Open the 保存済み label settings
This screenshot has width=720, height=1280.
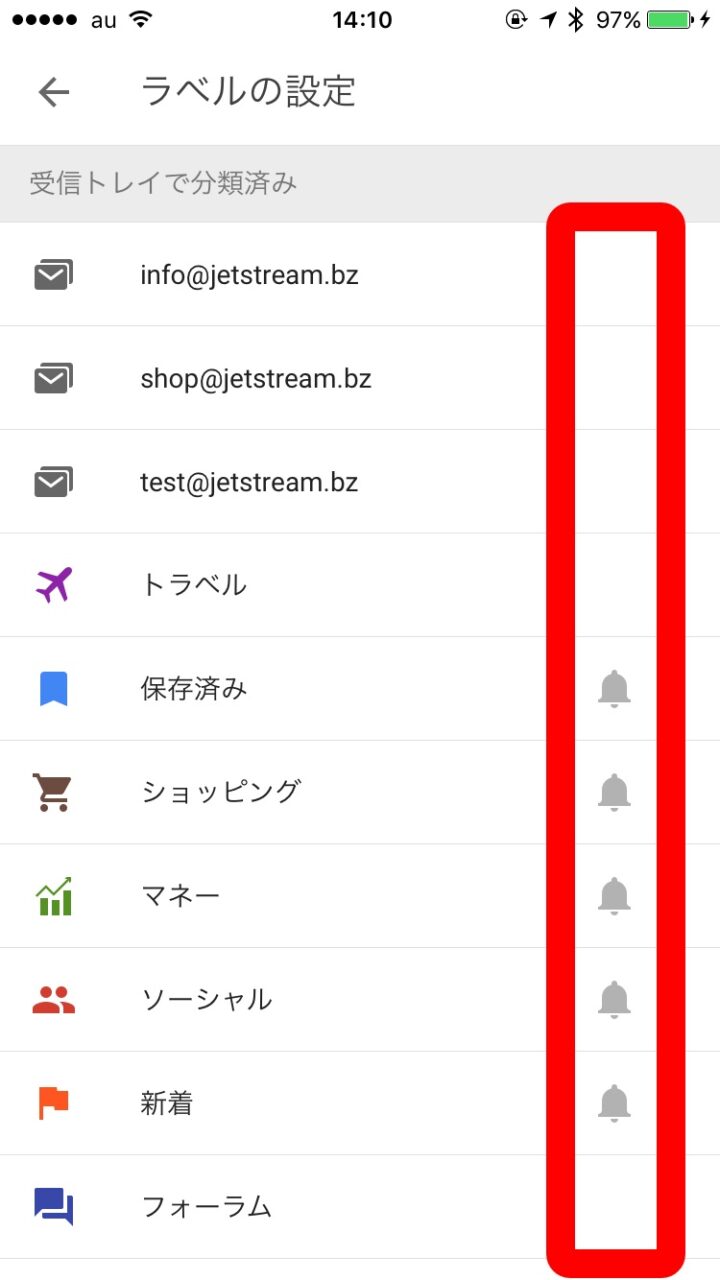click(x=194, y=689)
